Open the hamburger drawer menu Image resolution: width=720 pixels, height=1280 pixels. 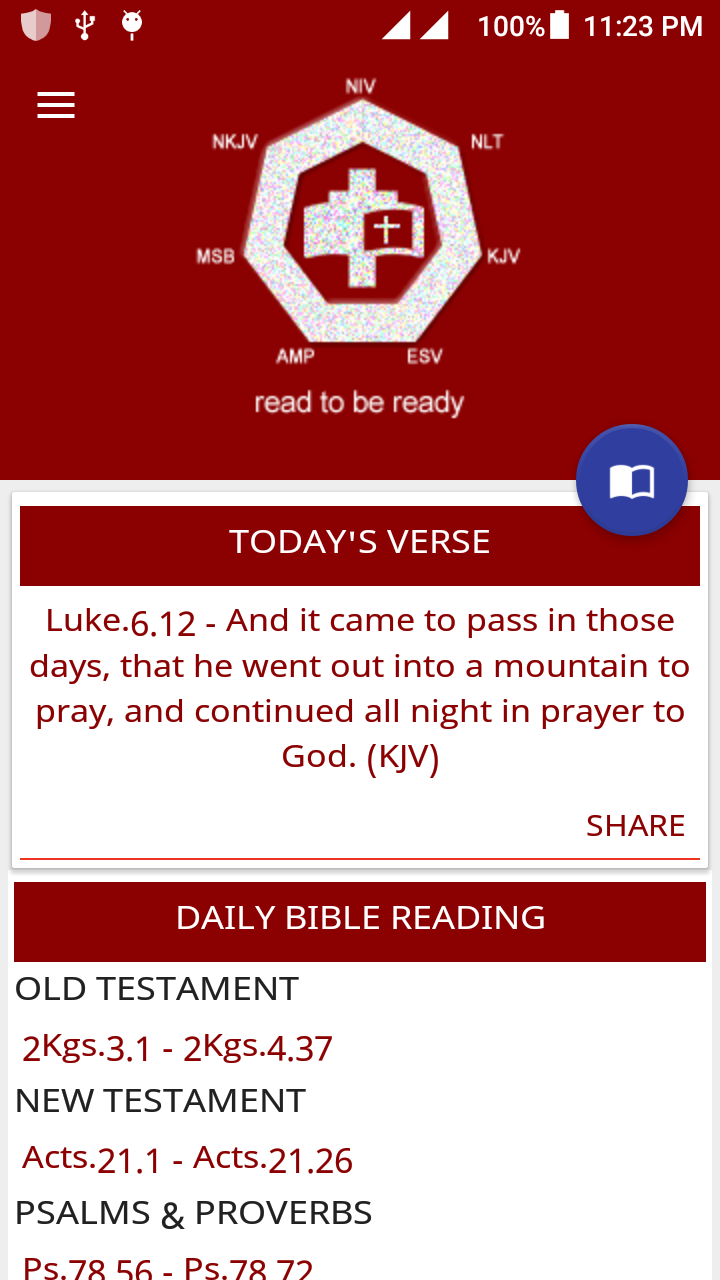click(56, 106)
